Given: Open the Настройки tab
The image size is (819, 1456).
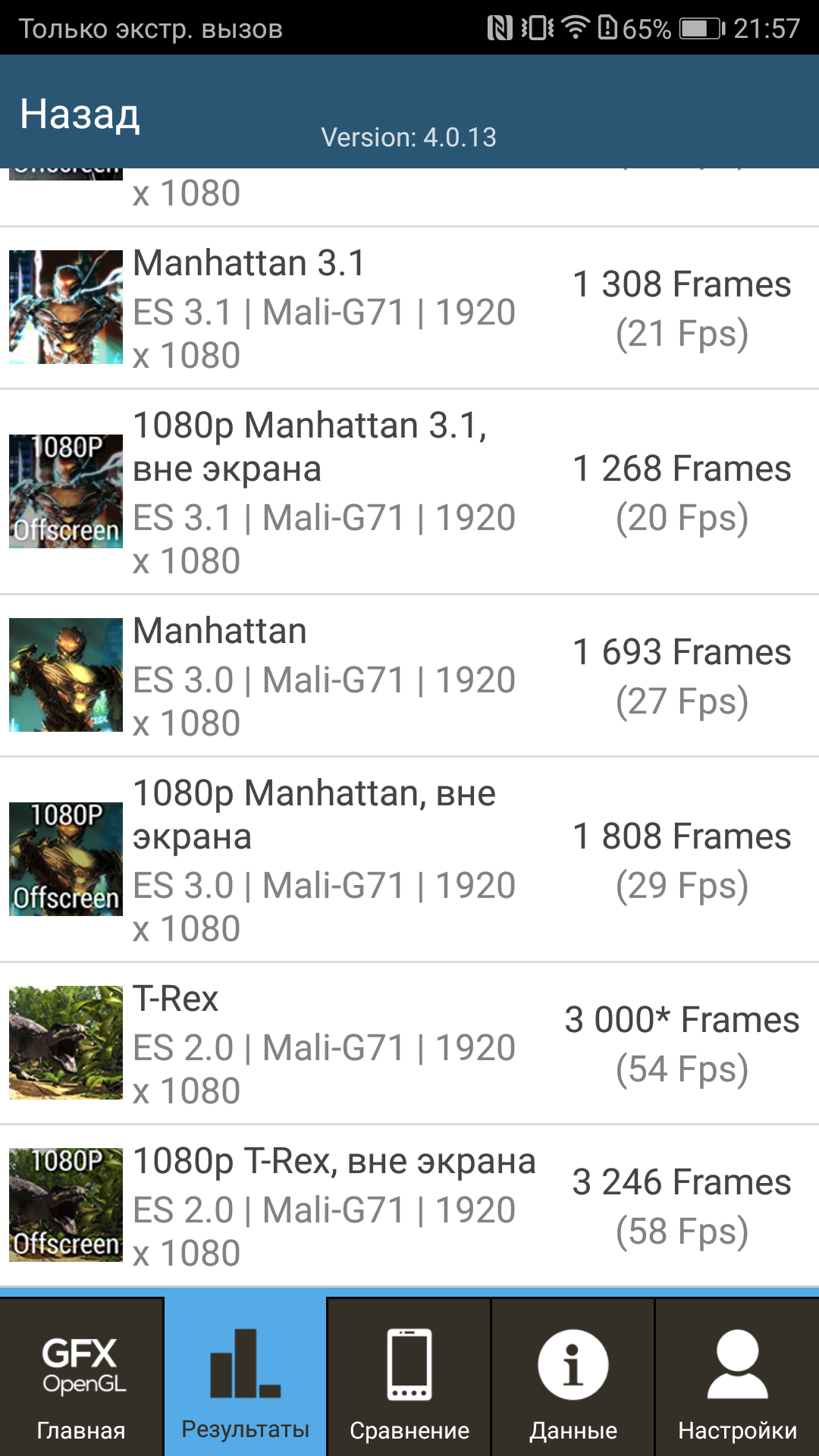Looking at the screenshot, I should [x=737, y=1378].
